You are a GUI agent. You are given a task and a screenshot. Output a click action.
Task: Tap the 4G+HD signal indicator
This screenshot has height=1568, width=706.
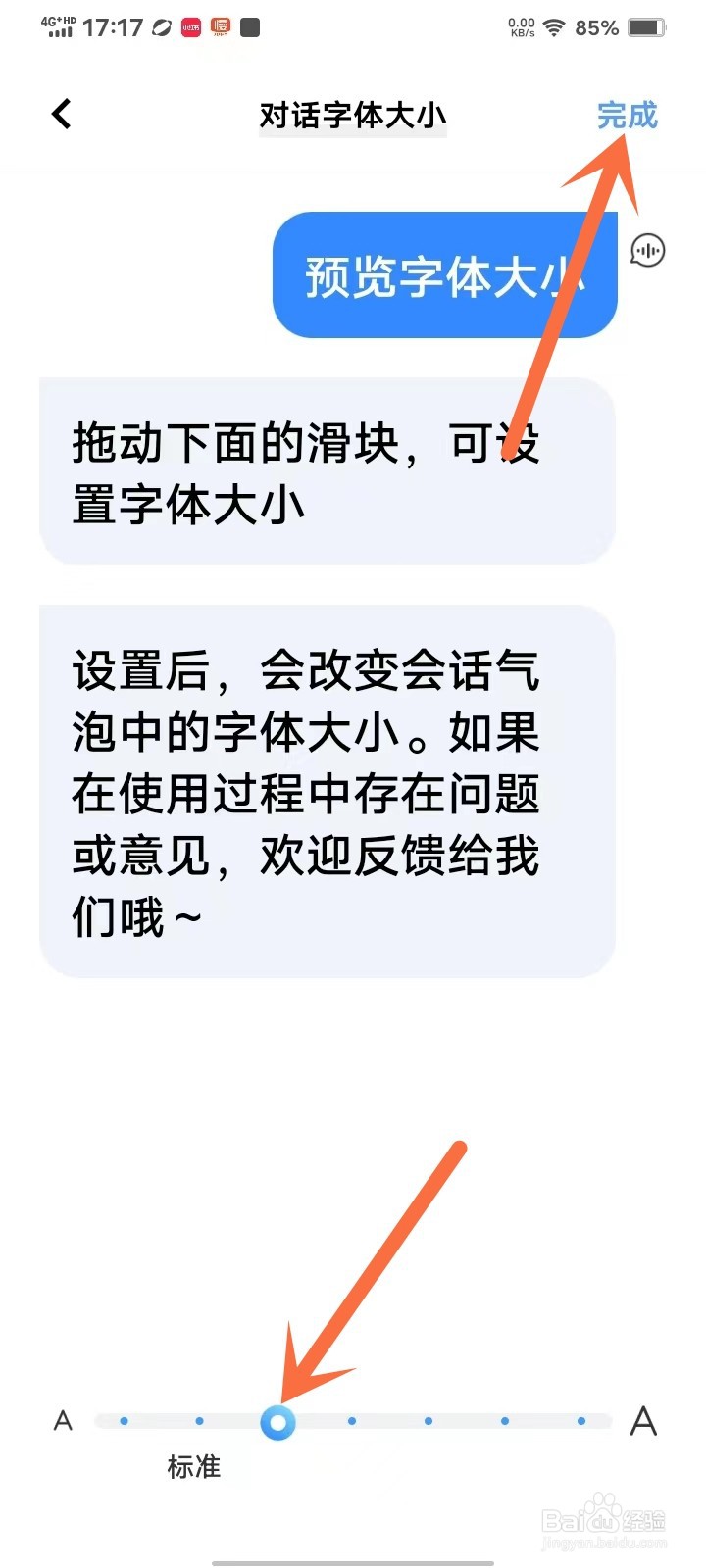pyautogui.click(x=59, y=27)
